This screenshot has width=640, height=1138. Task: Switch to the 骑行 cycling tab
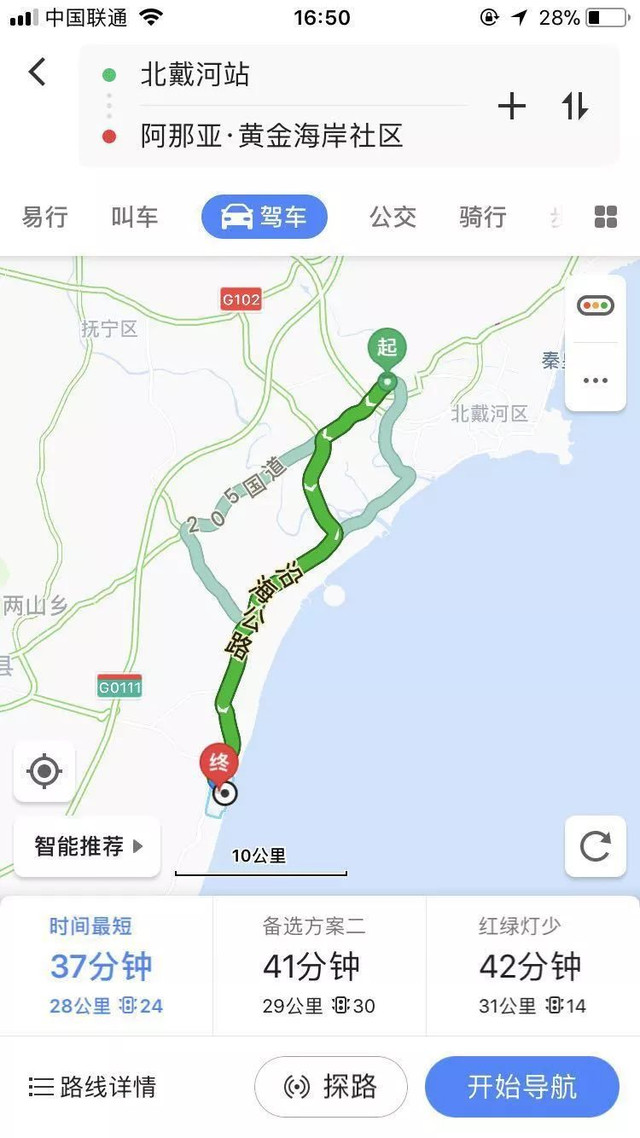pyautogui.click(x=482, y=217)
